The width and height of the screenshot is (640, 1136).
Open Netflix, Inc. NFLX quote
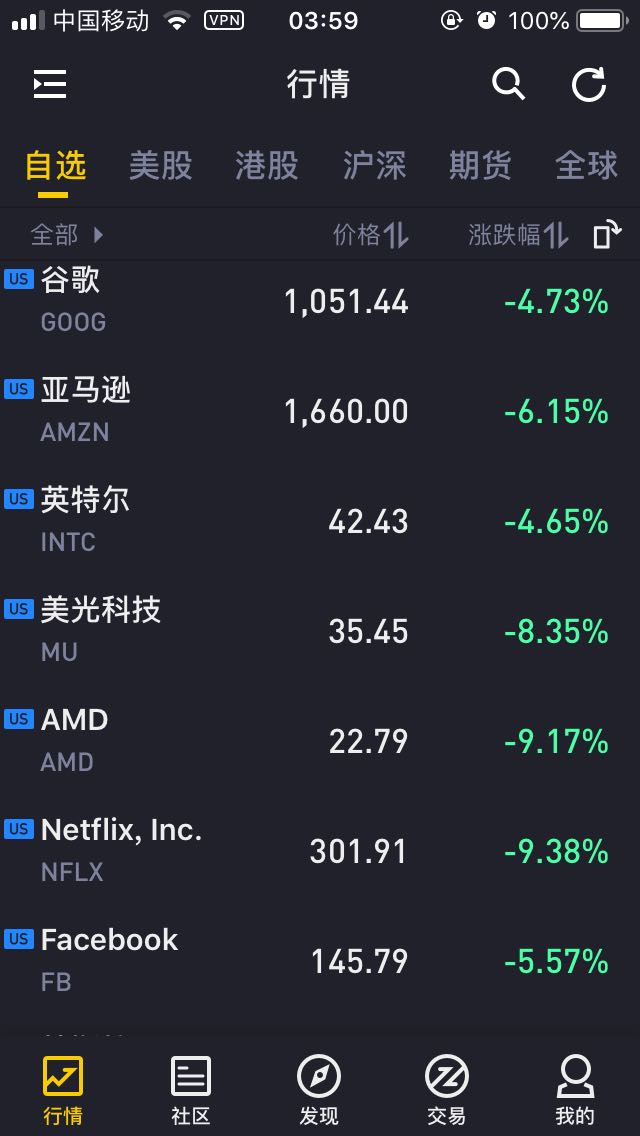(320, 851)
